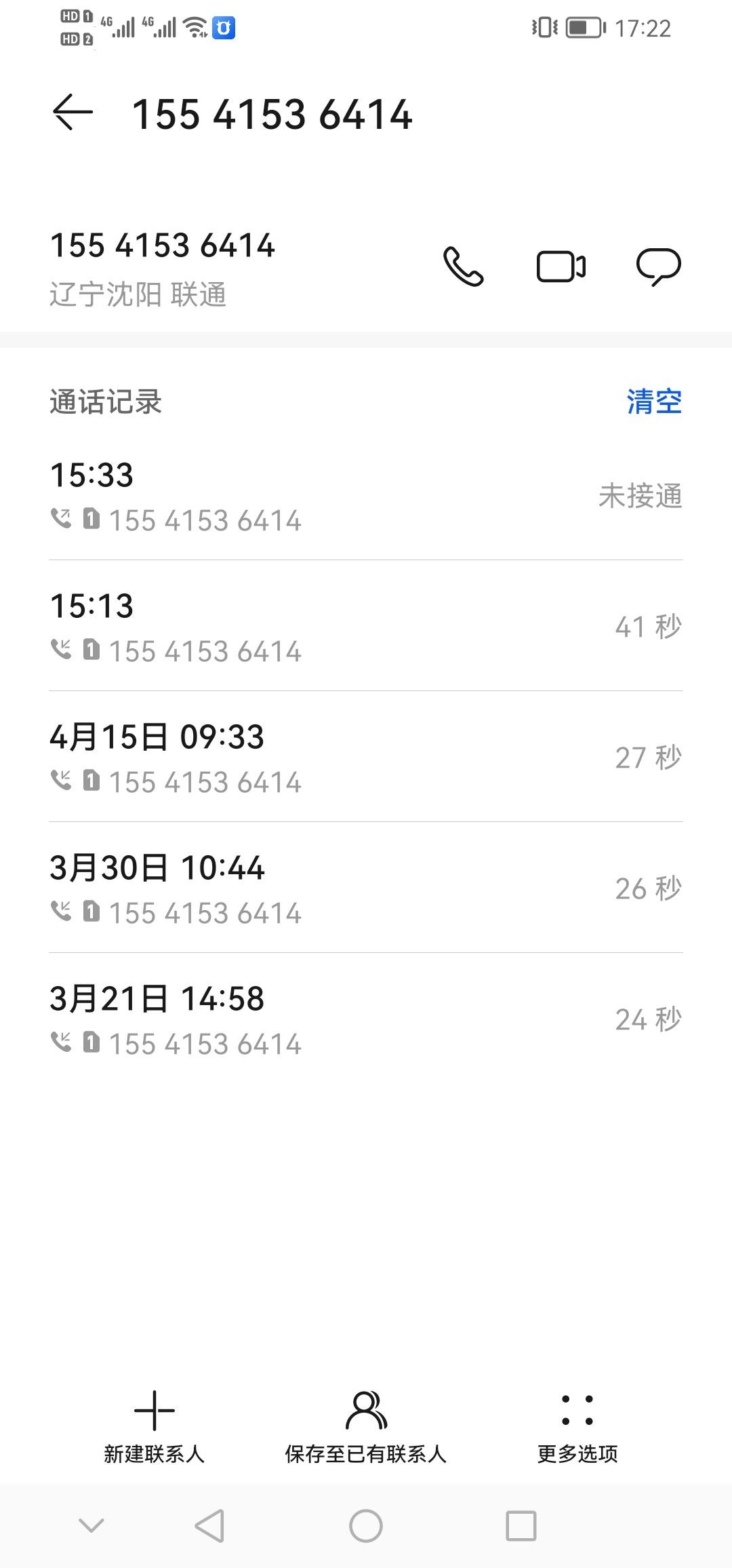Screen dimensions: 732x1568
Task: Start a video call with this number
Action: (x=561, y=266)
